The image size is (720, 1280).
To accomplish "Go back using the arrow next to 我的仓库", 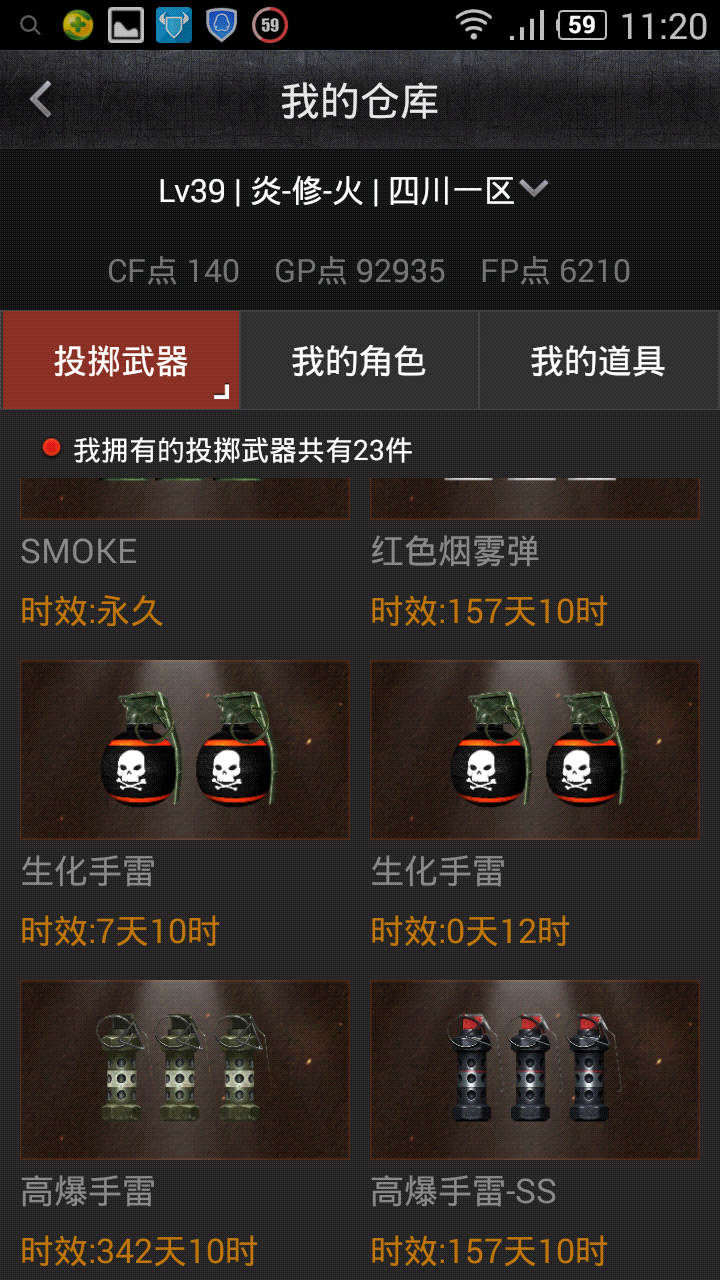I will 40,100.
